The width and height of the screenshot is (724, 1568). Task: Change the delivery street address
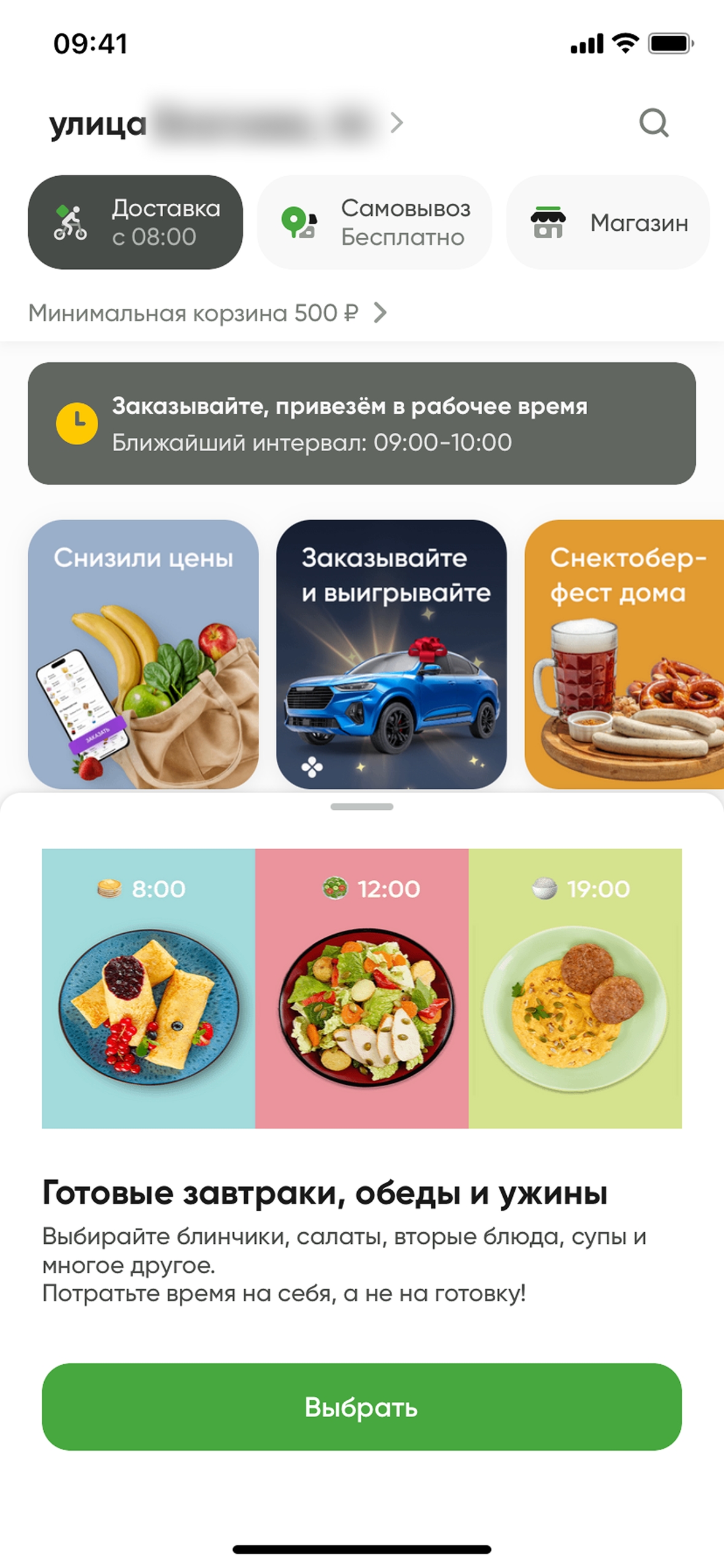tap(227, 123)
